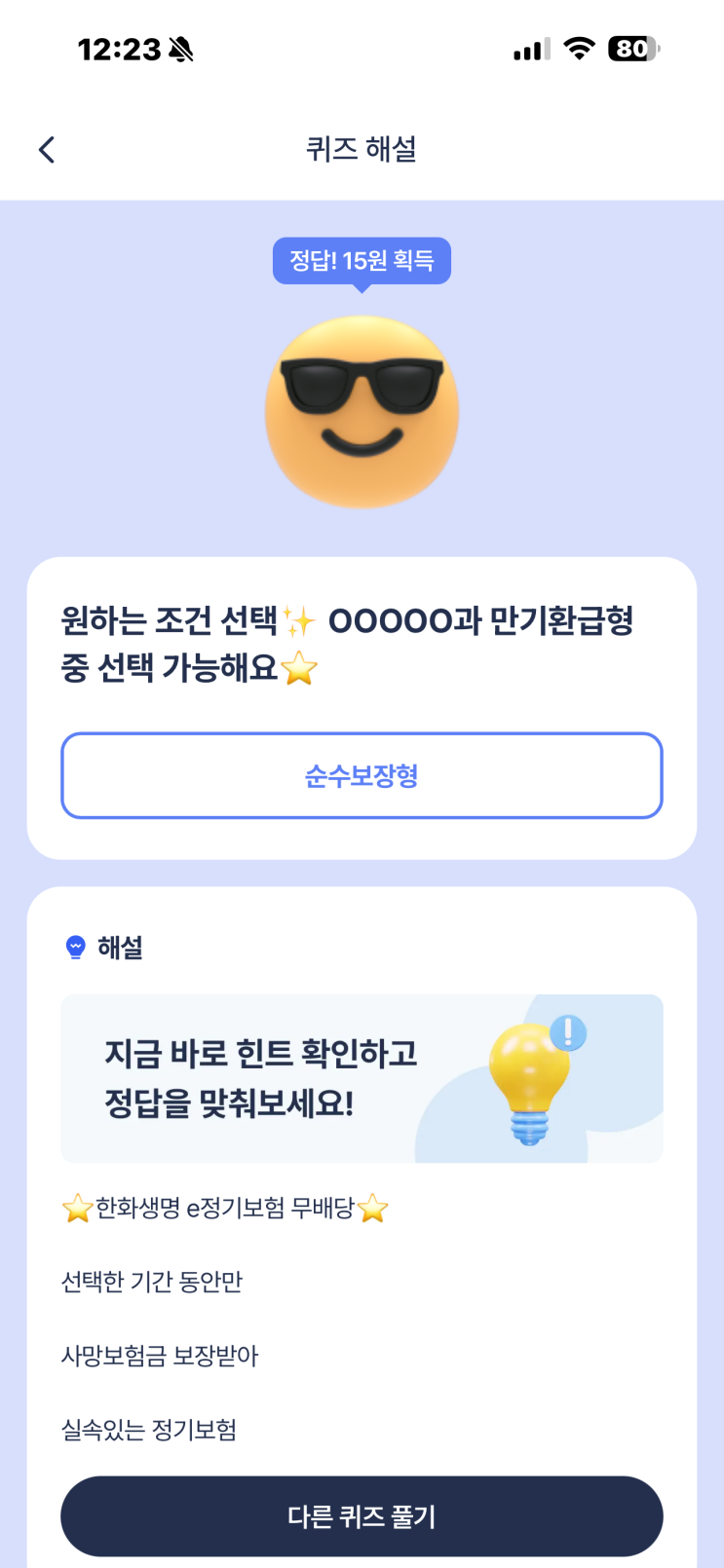Tap the 순수보장형 answer button
Screen dimensions: 724x1568
pos(362,775)
